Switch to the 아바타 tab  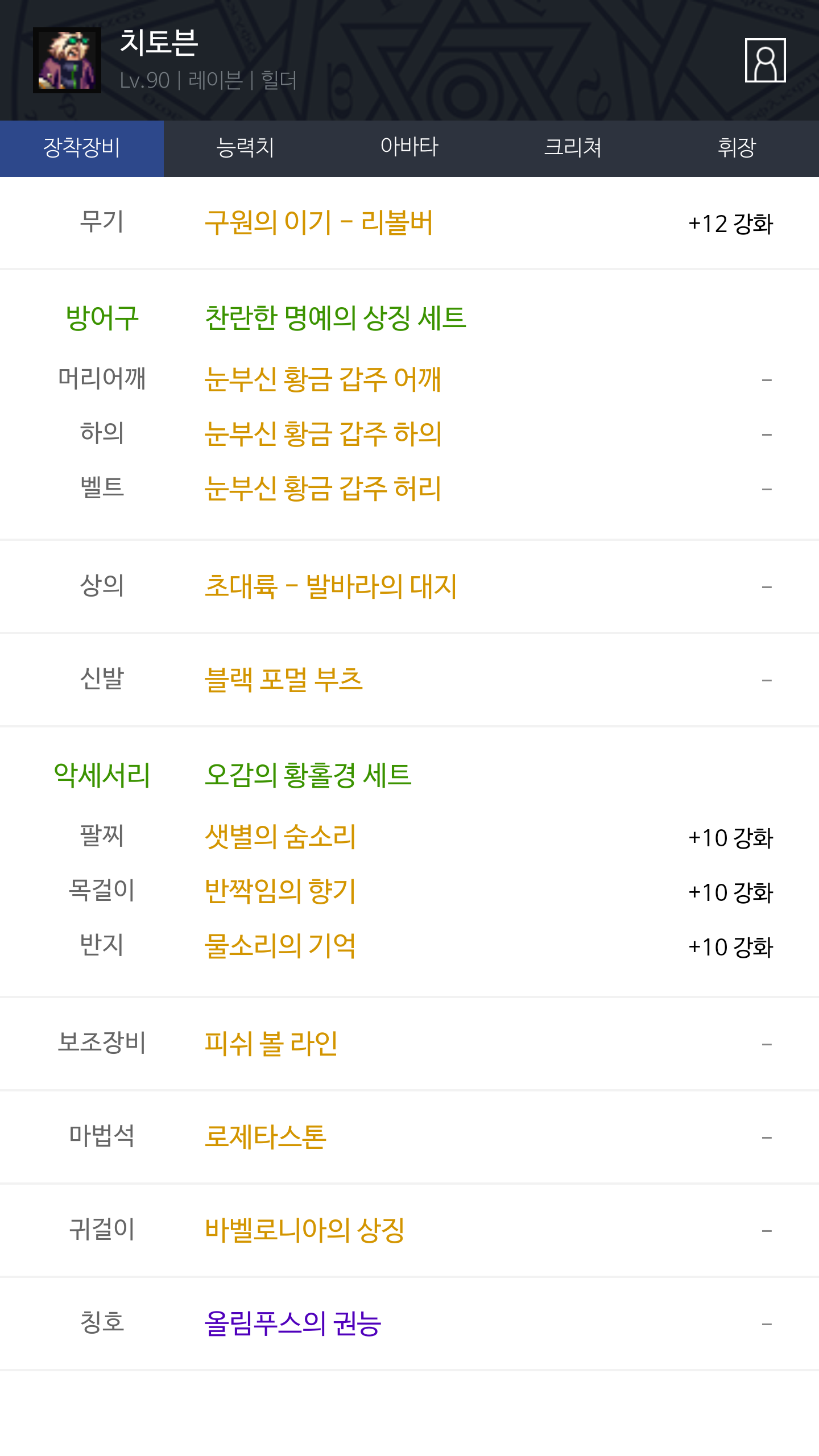[409, 148]
